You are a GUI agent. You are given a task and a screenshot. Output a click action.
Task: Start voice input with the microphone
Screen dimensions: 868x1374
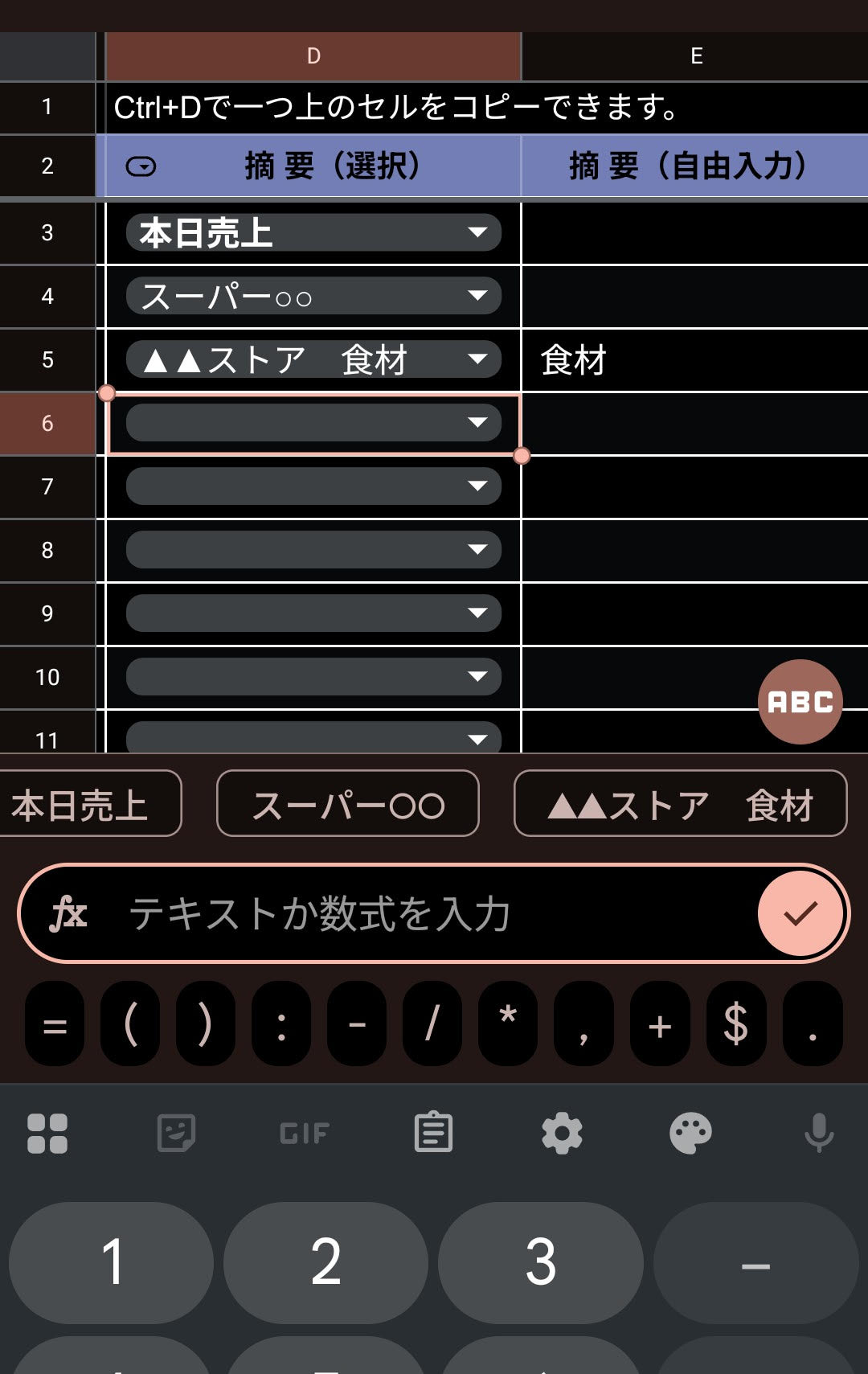click(819, 1134)
